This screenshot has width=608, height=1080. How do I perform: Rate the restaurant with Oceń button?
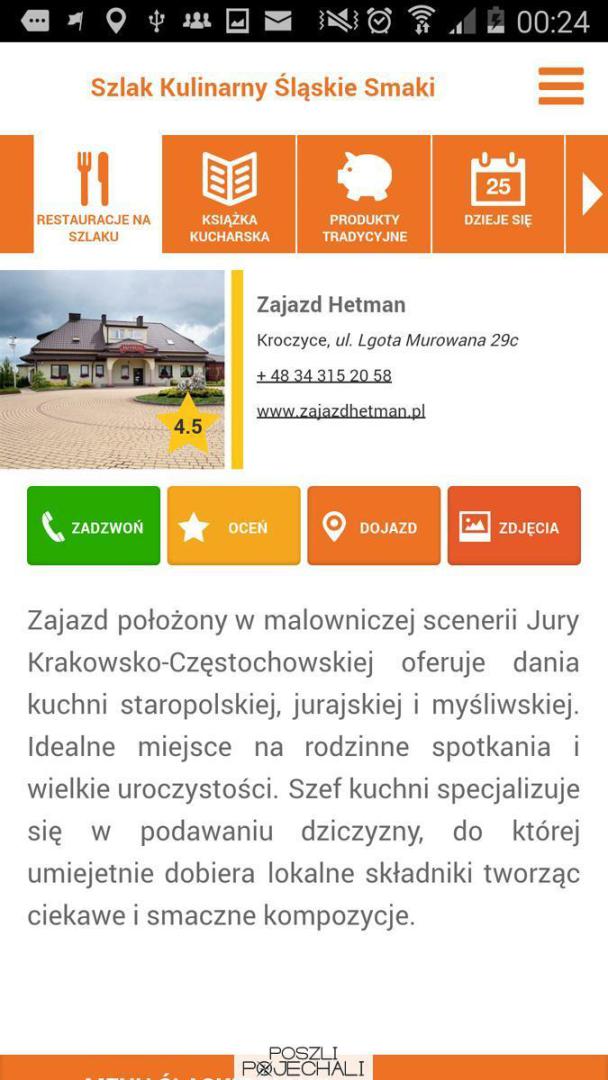pyautogui.click(x=233, y=526)
